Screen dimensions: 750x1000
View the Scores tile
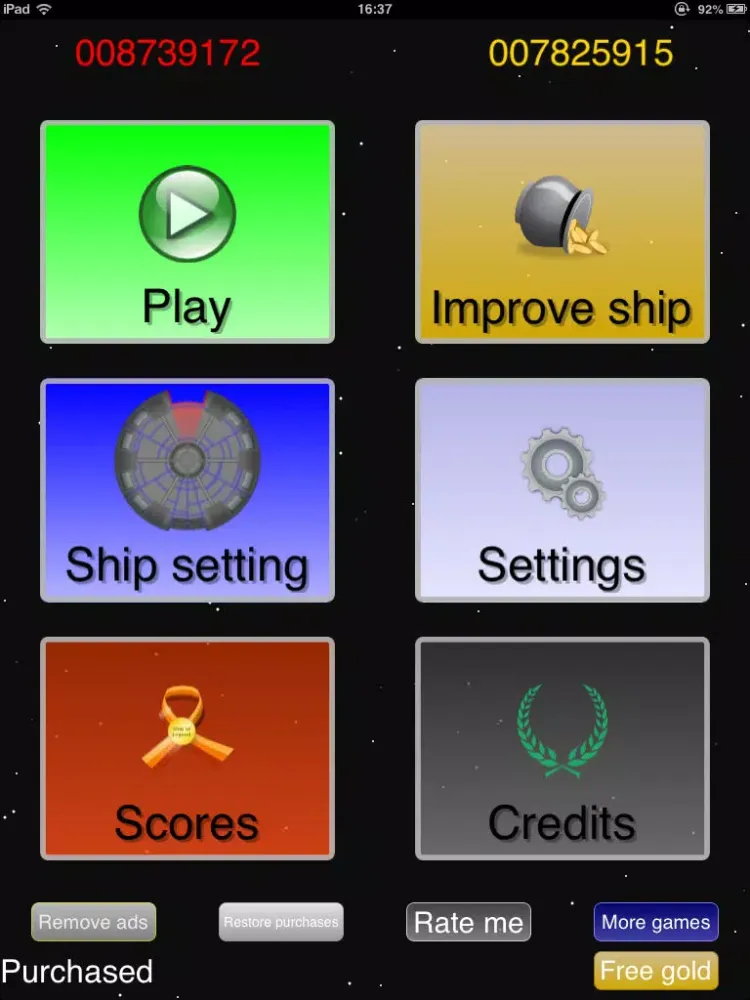[x=187, y=748]
